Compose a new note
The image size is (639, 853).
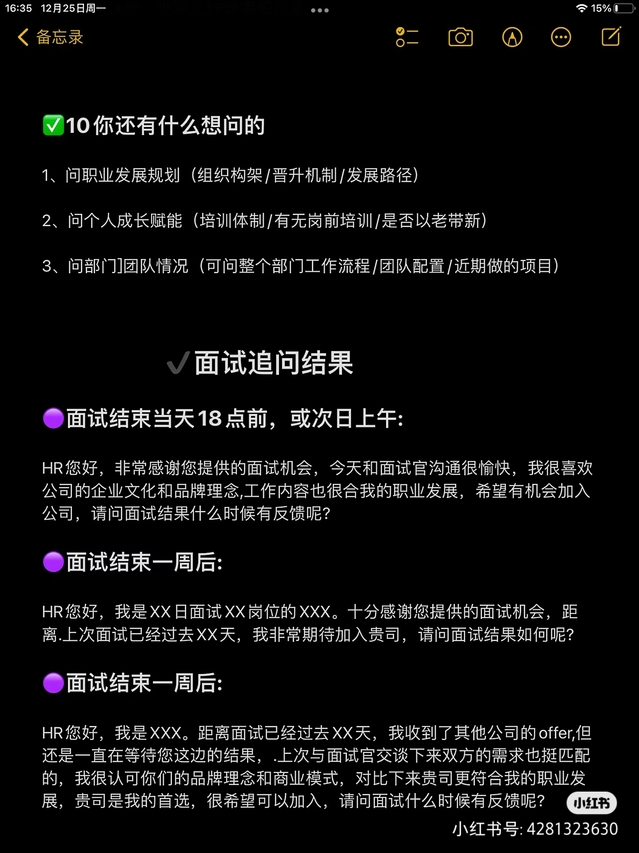coord(610,37)
